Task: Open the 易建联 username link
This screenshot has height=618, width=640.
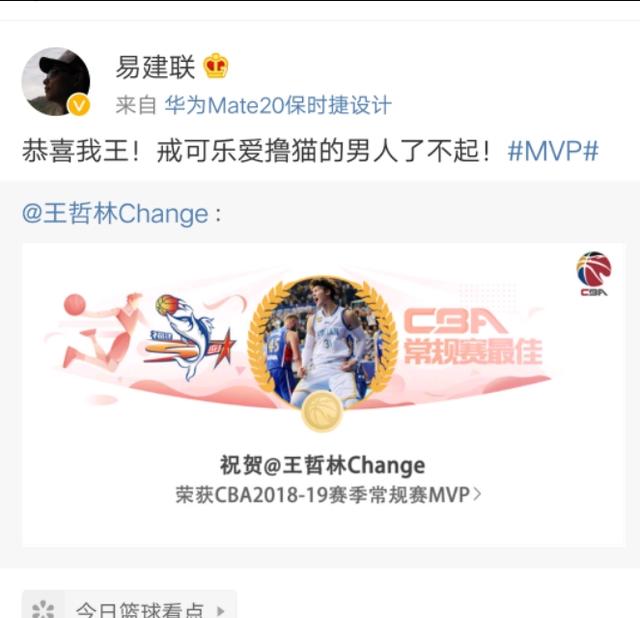Action: coord(155,67)
